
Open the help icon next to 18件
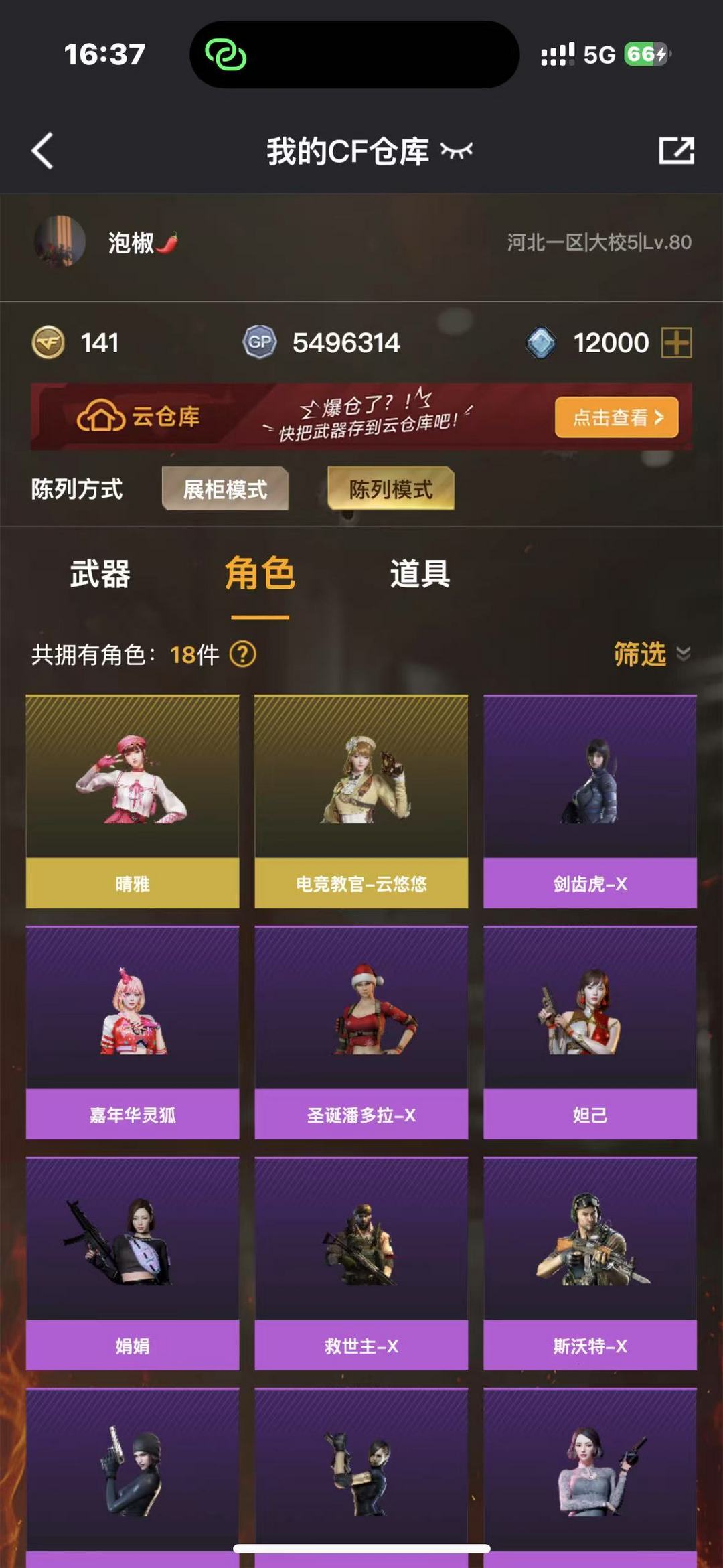(243, 654)
